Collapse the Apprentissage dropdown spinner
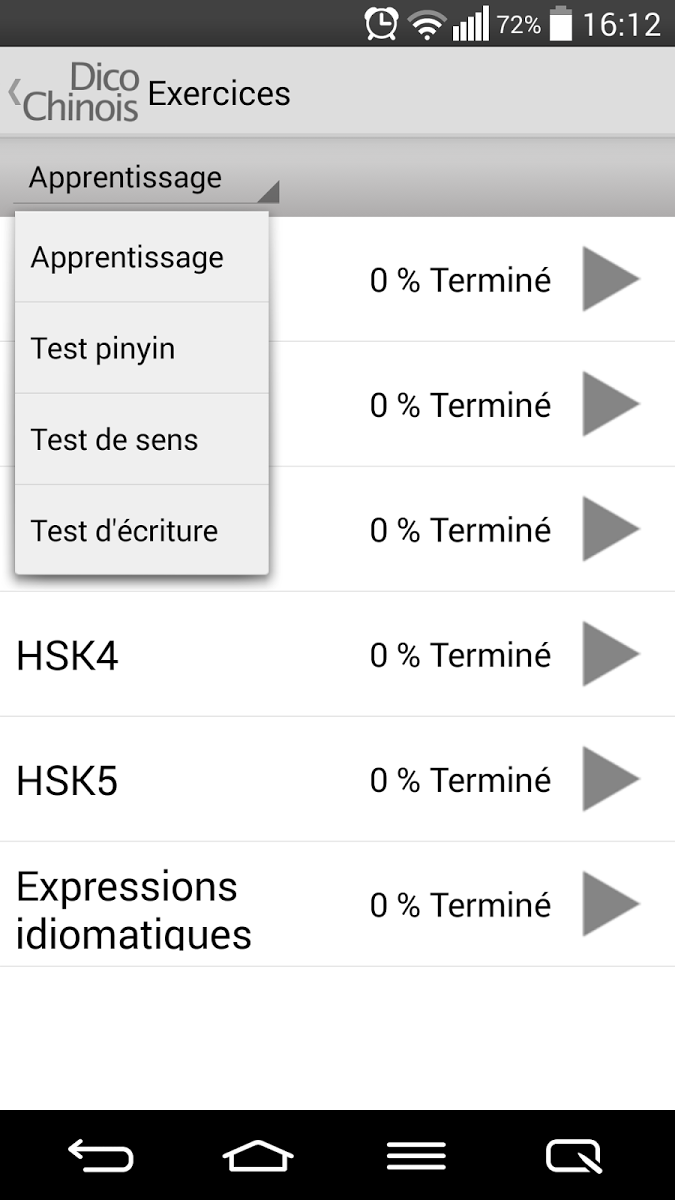The image size is (675, 1200). (x=146, y=178)
